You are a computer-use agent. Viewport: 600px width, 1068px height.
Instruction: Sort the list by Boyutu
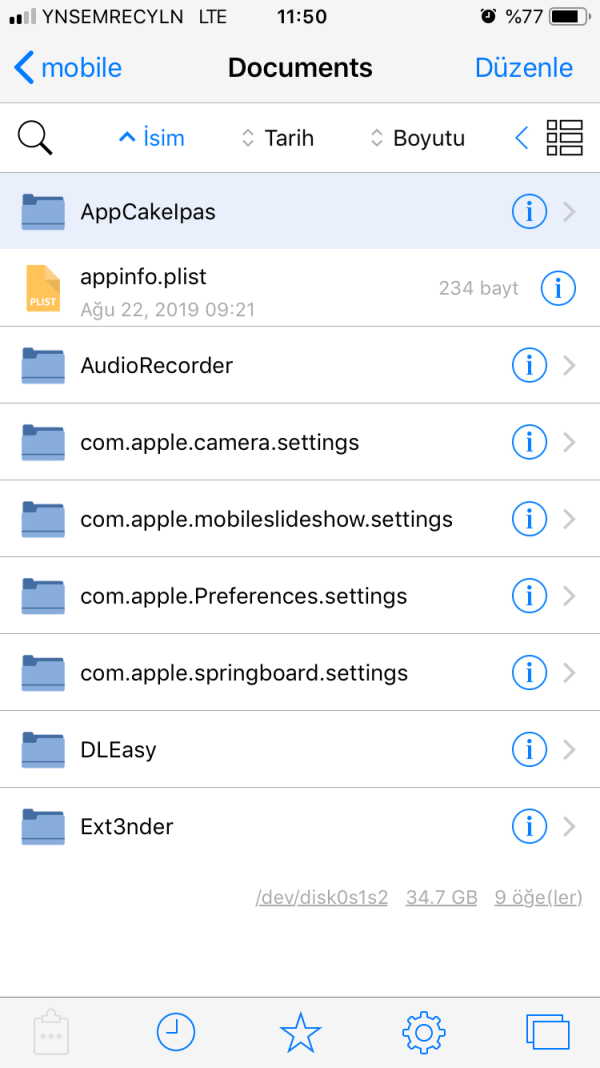pos(418,138)
